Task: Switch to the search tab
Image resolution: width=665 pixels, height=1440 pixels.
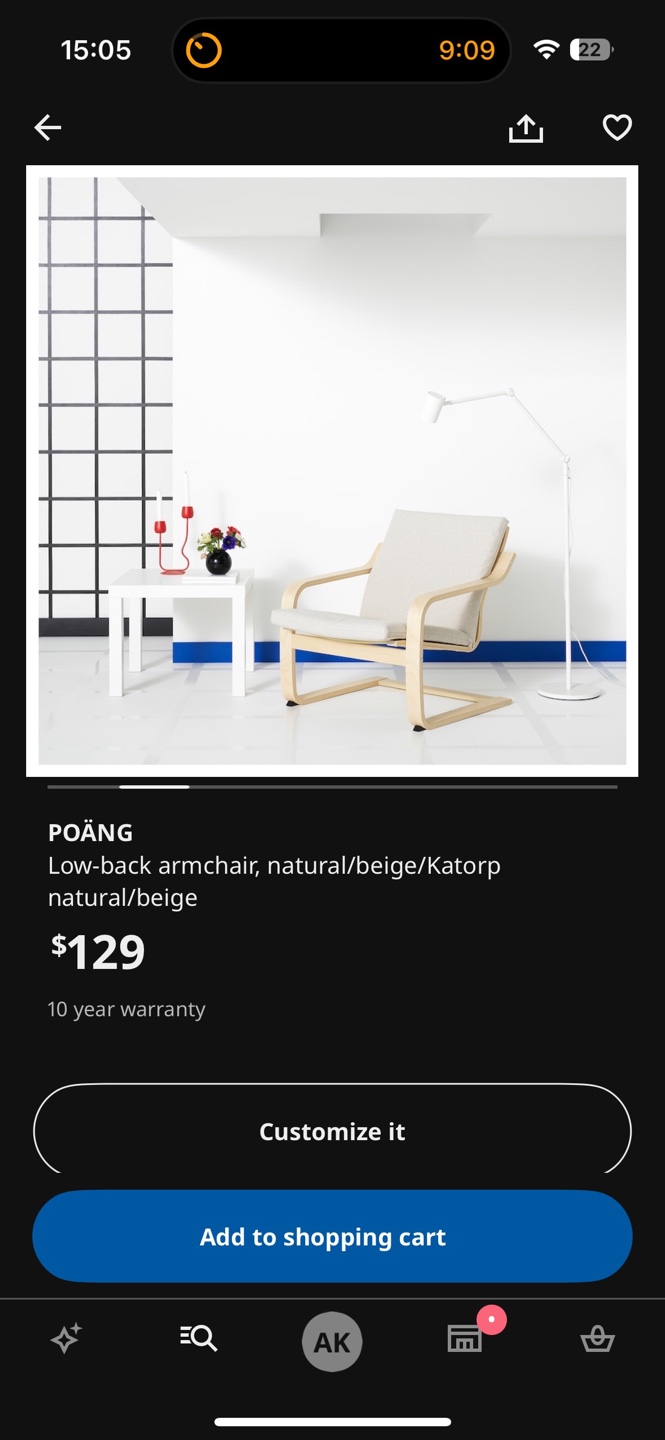Action: point(198,1338)
